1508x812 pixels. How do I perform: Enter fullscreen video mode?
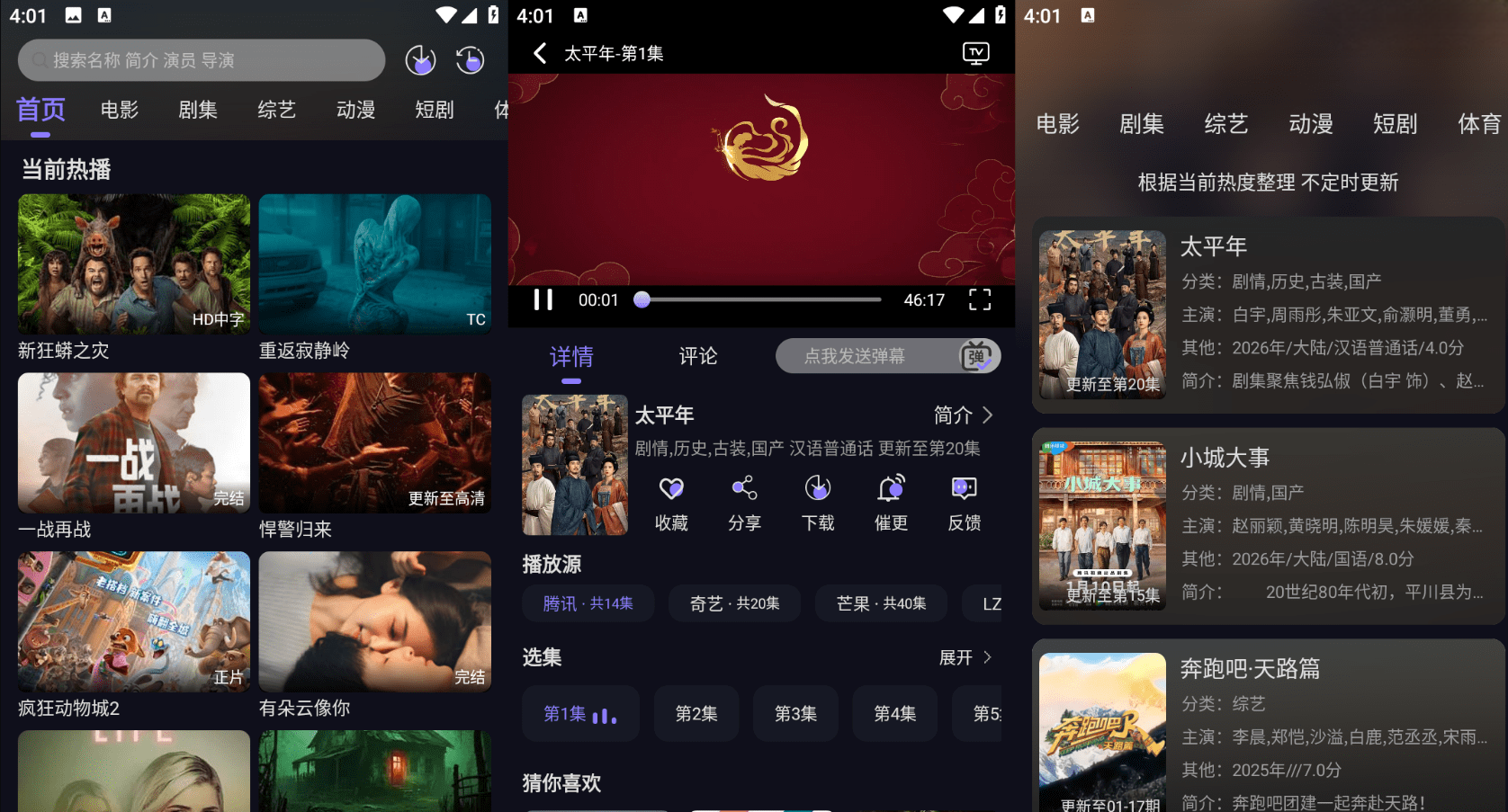coord(979,300)
